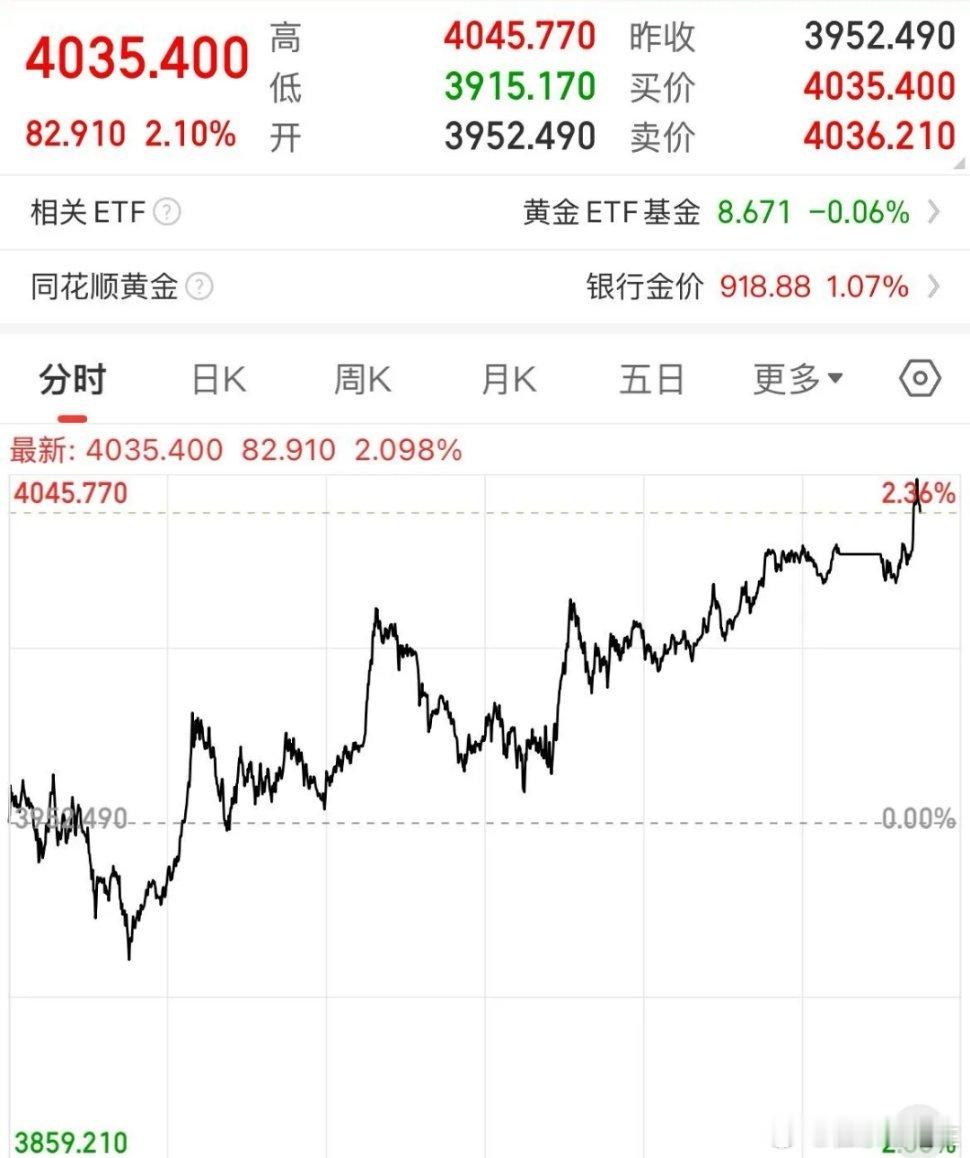Viewport: 970px width, 1158px height.
Task: Open the 月K monthly chart view
Action: click(506, 378)
